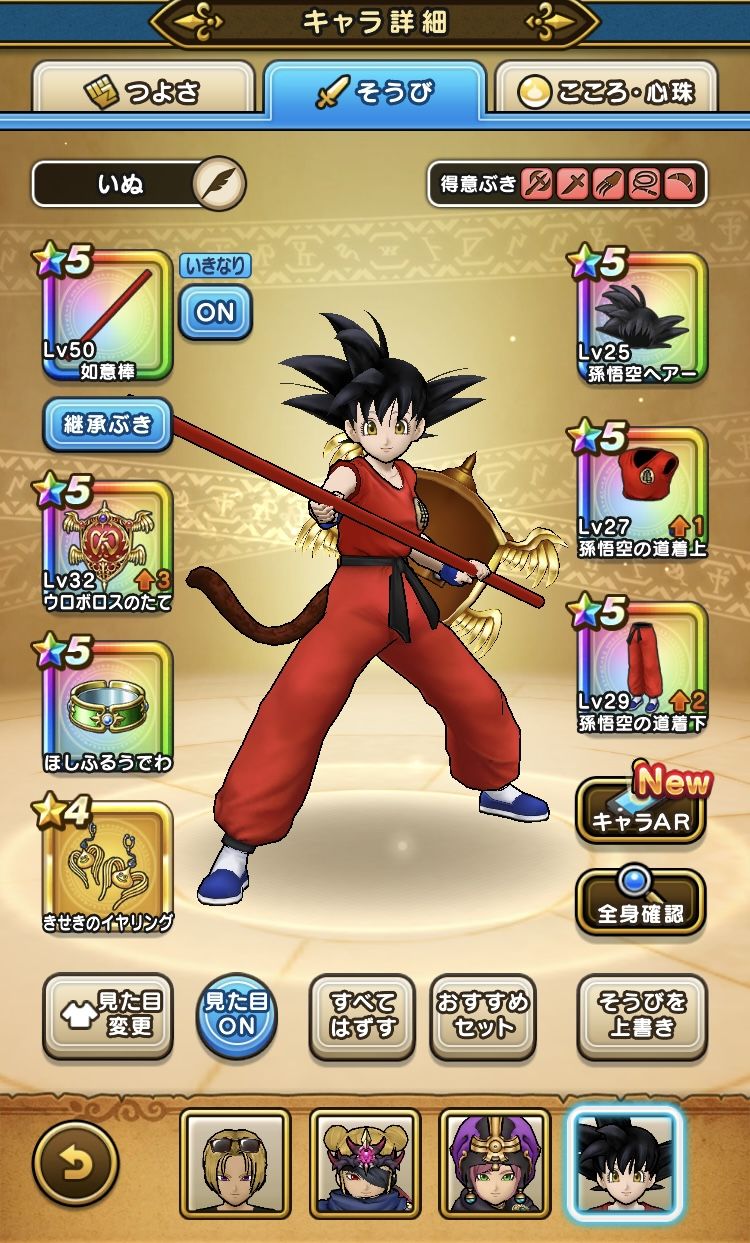Open the 孫悟空ヘアー head slot
The image size is (750, 1243).
641,317
